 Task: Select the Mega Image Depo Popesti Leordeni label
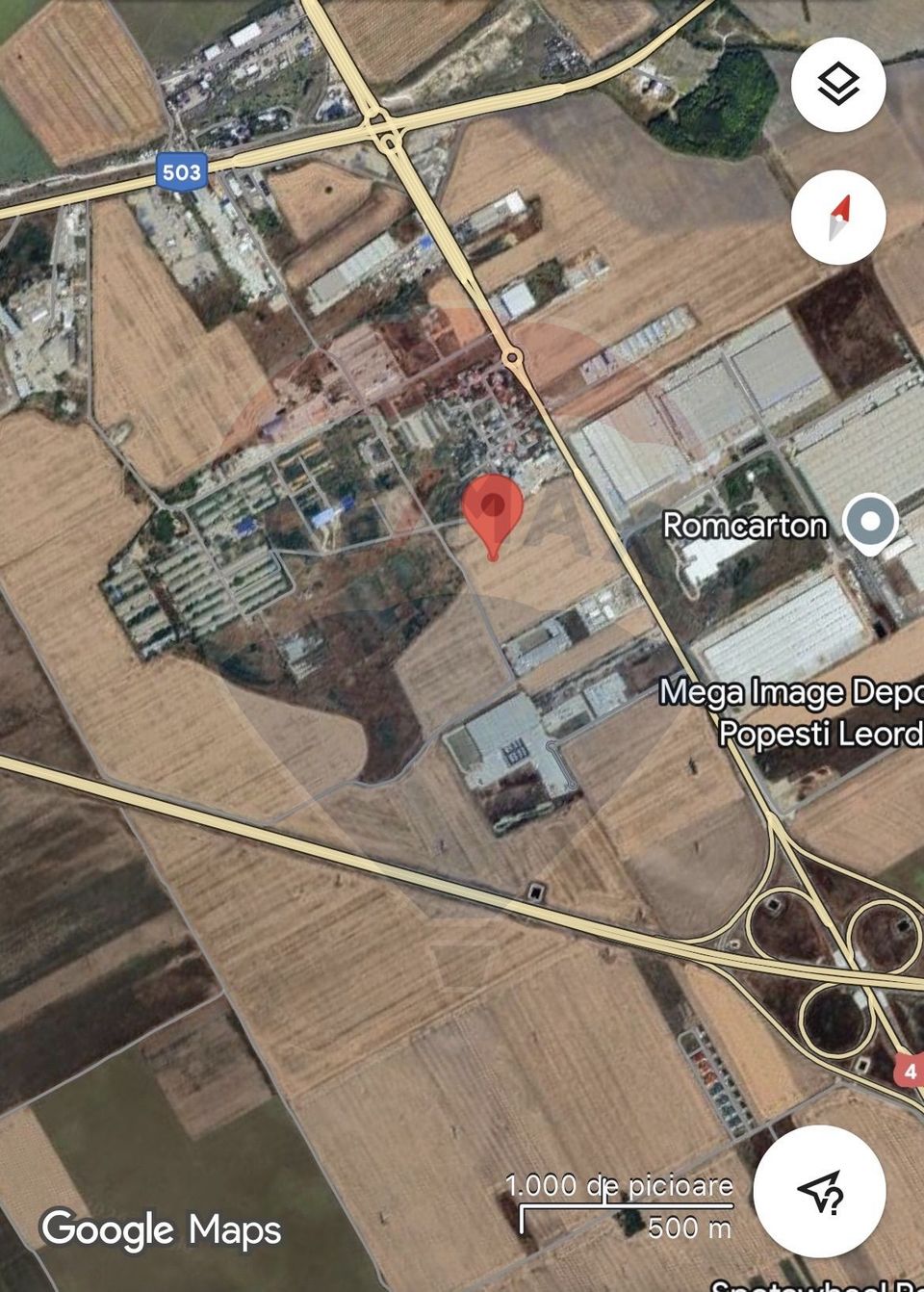click(x=789, y=712)
